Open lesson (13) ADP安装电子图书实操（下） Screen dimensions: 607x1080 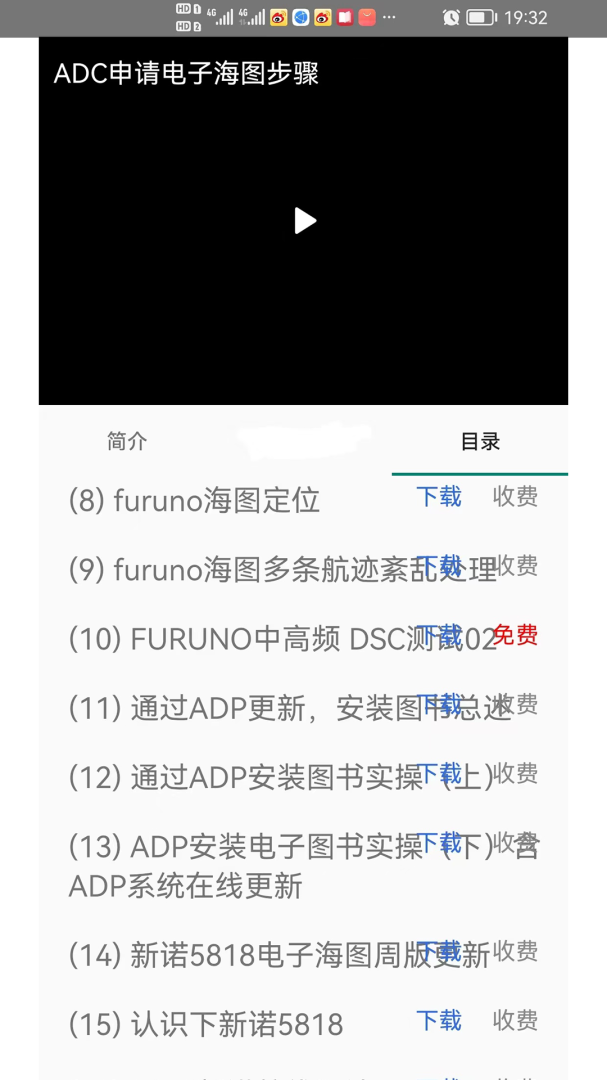(240, 865)
